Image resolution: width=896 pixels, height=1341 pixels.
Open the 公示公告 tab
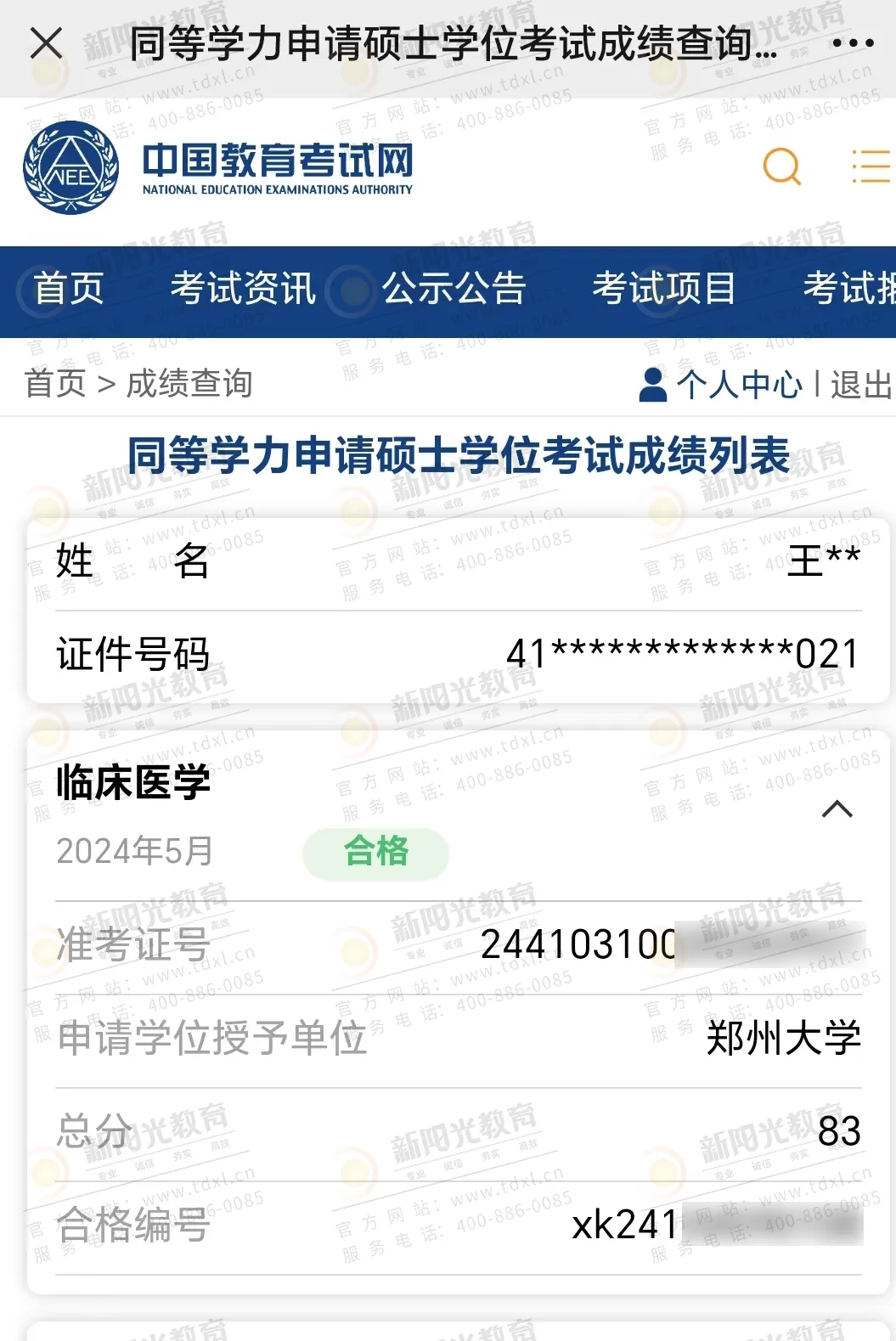coord(454,289)
